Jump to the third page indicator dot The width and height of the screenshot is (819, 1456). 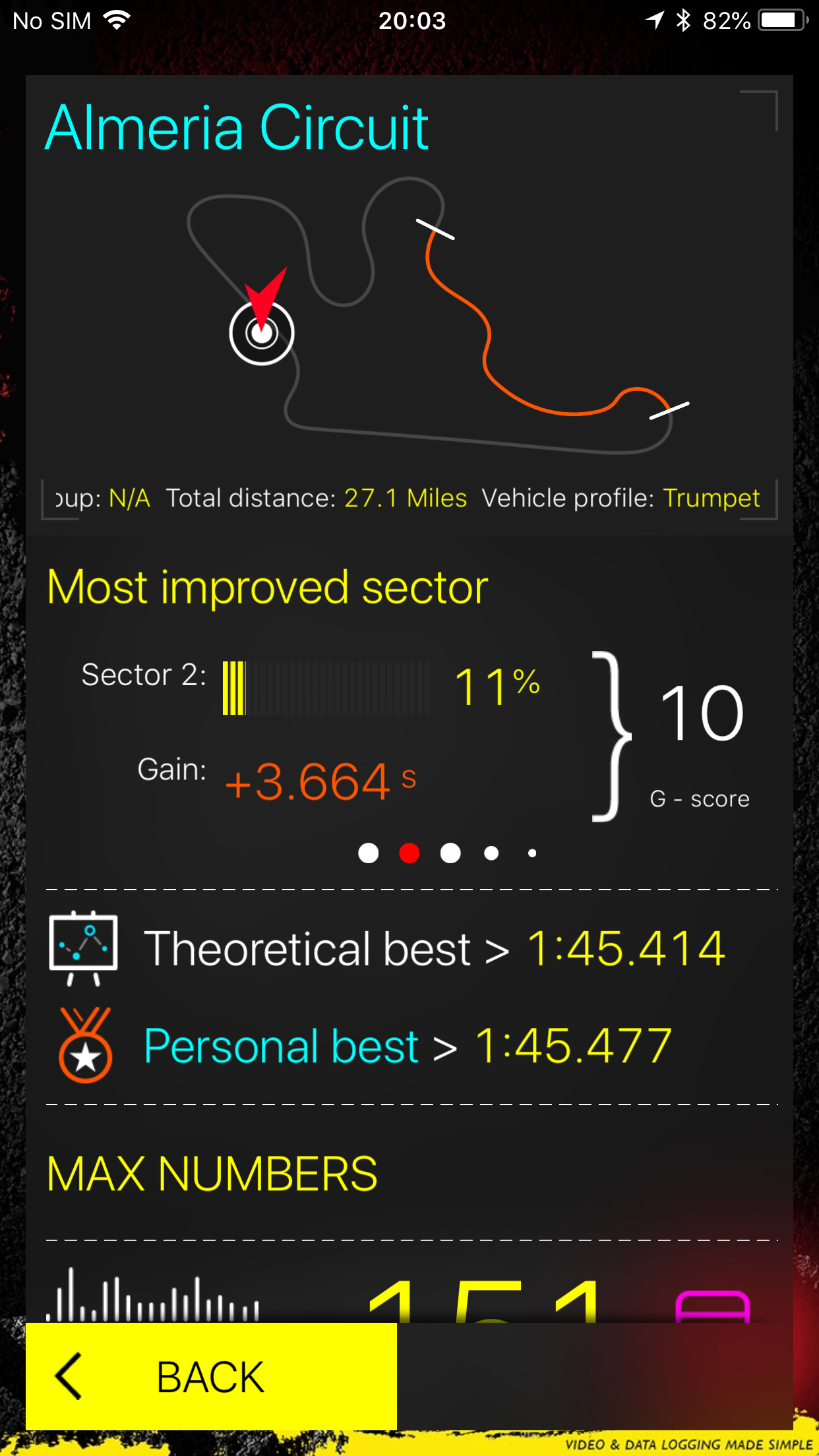pos(450,853)
